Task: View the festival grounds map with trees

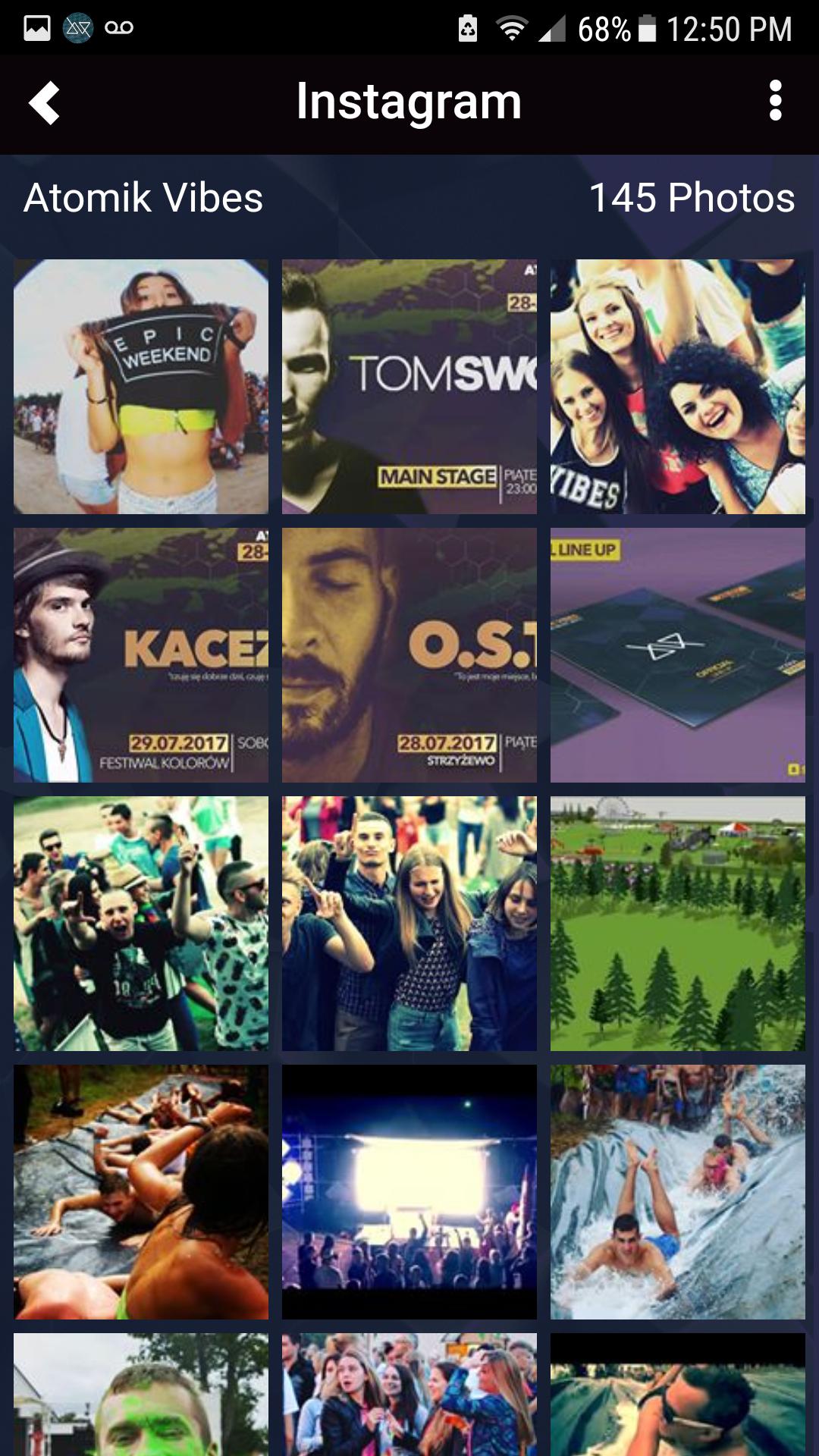Action: [x=677, y=924]
